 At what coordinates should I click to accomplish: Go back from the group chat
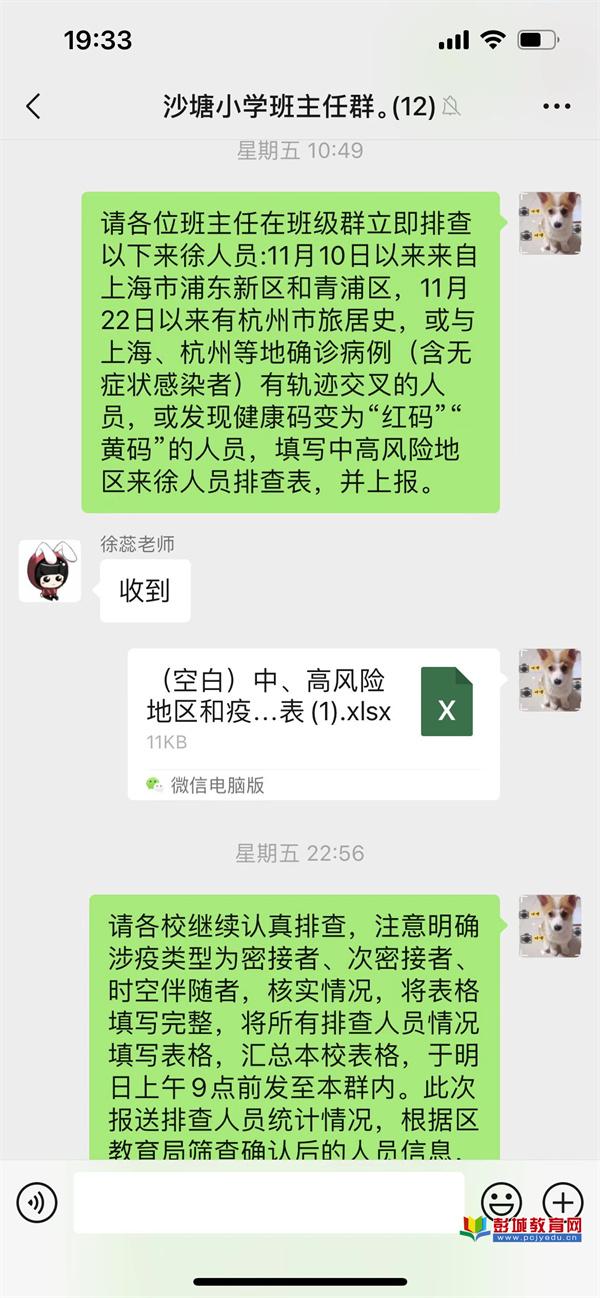coord(33,107)
